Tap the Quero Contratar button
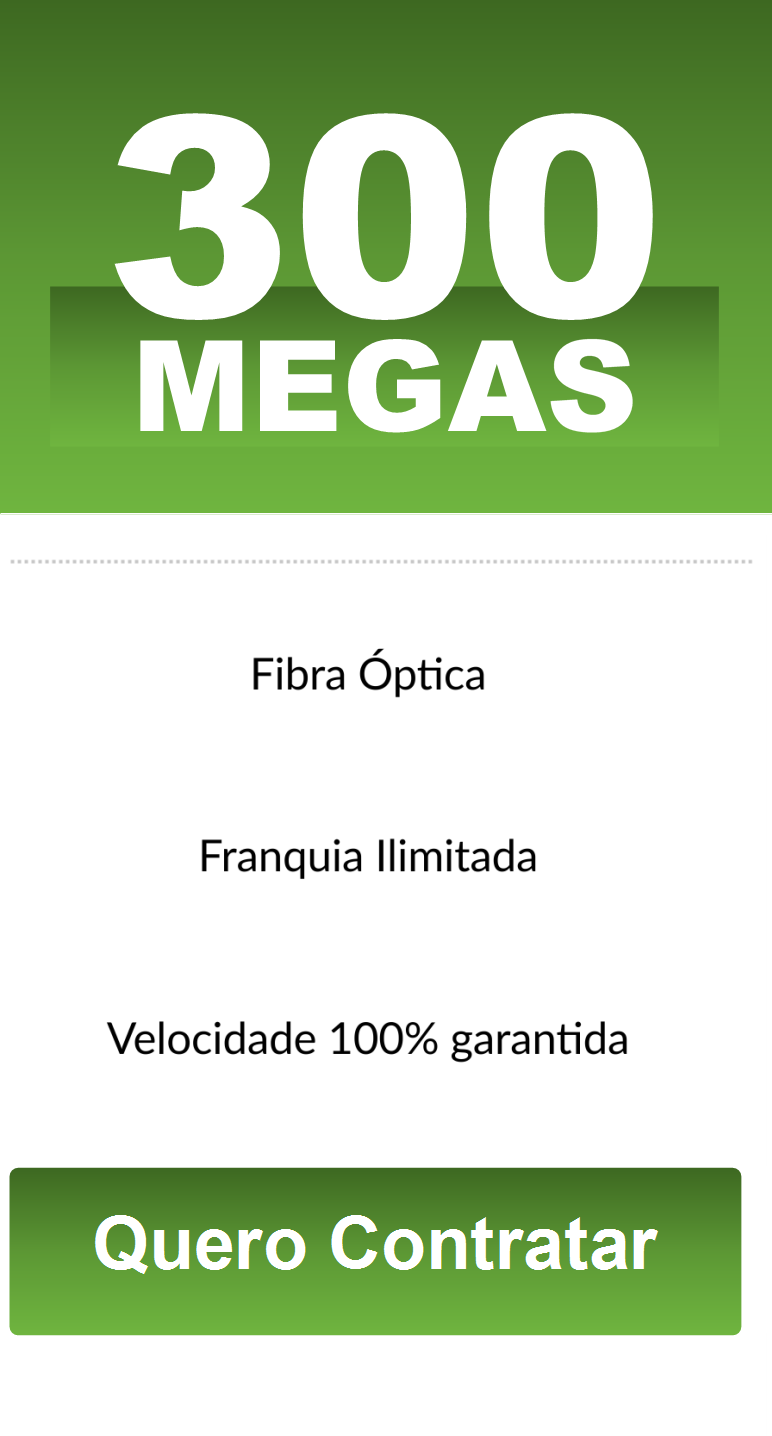 tap(375, 1251)
